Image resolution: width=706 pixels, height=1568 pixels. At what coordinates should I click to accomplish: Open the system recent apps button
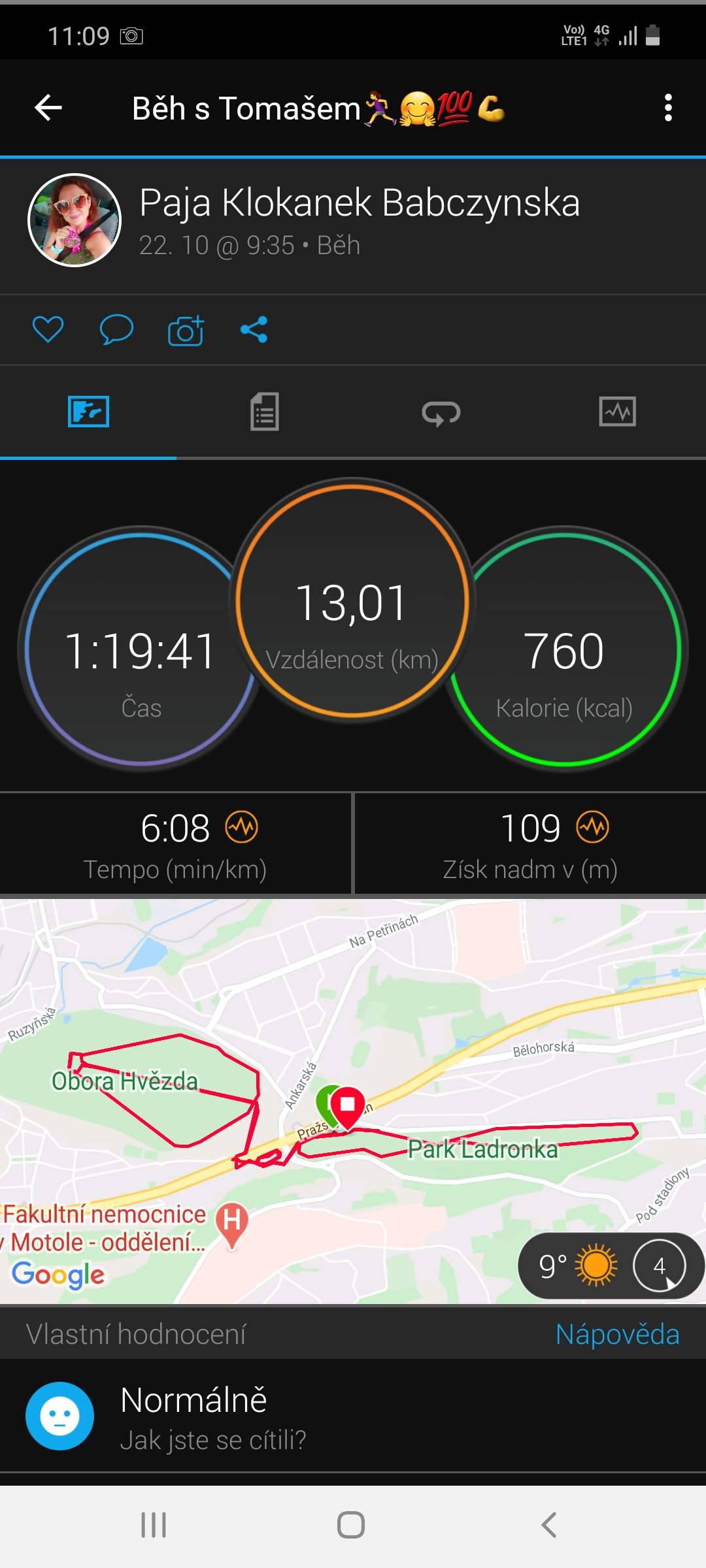(x=154, y=1525)
